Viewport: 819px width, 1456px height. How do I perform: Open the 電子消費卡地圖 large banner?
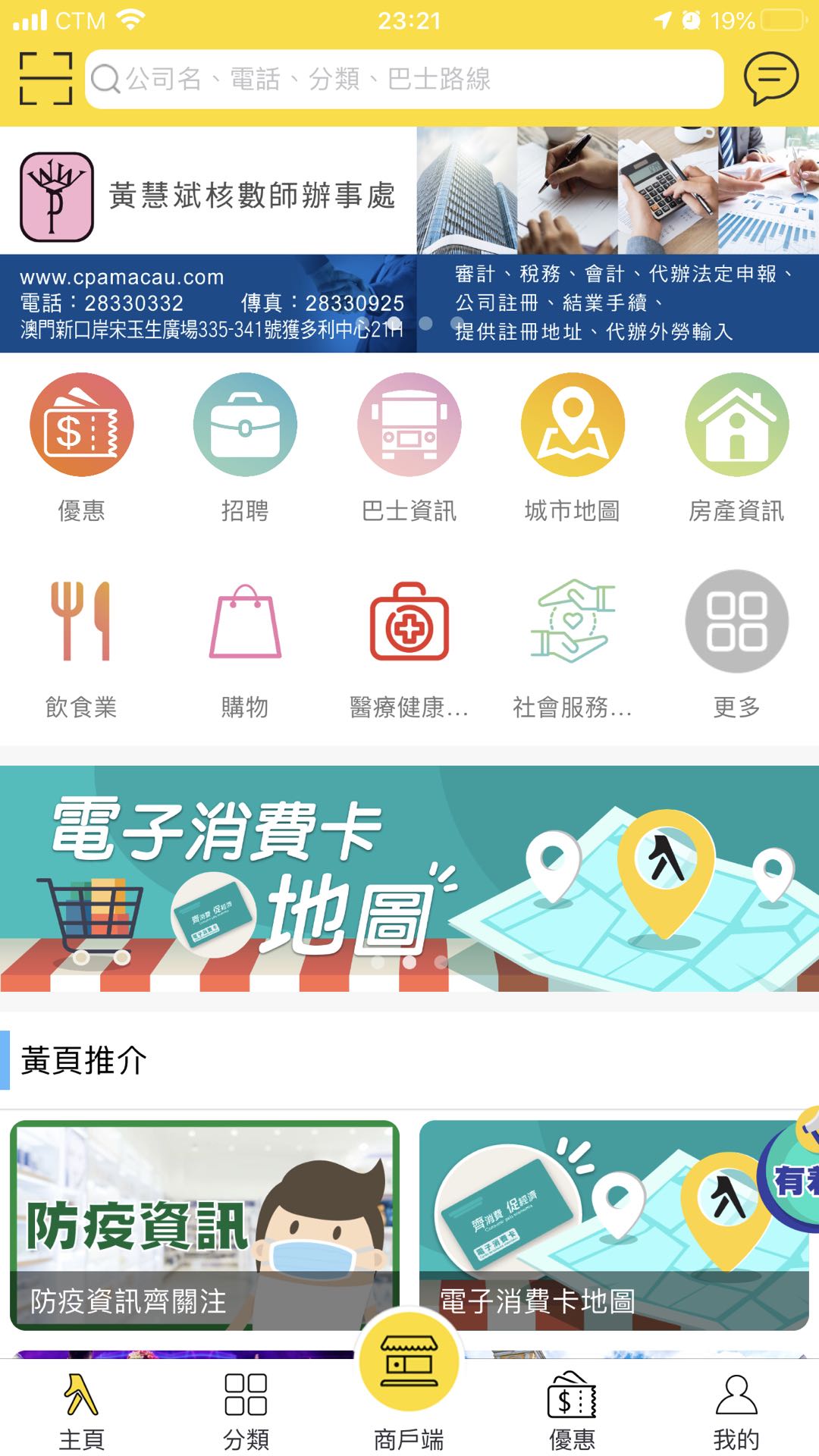[409, 878]
